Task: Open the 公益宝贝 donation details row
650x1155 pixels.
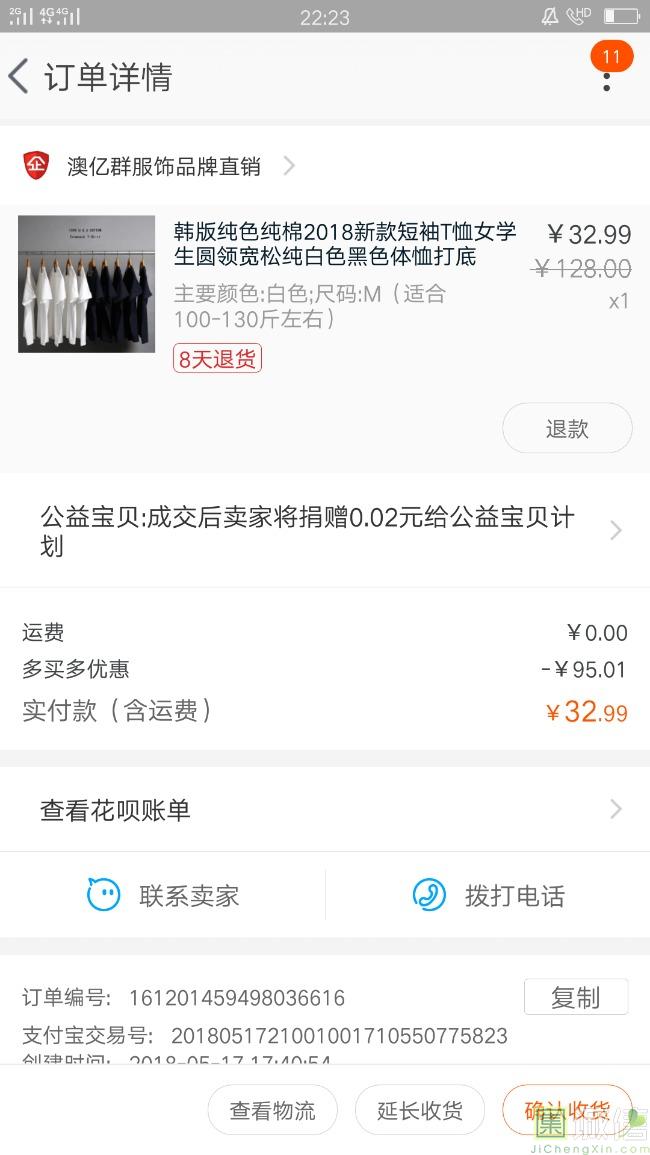Action: click(325, 531)
